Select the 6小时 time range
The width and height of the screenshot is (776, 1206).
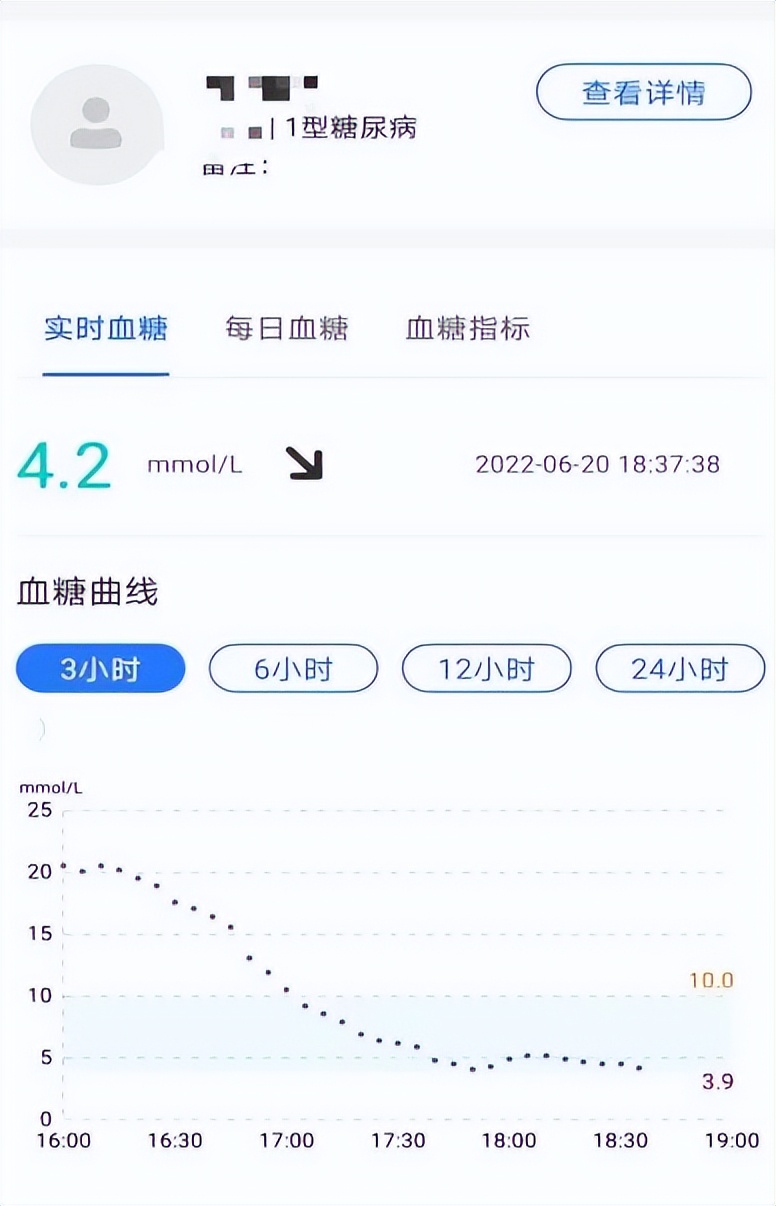[293, 668]
